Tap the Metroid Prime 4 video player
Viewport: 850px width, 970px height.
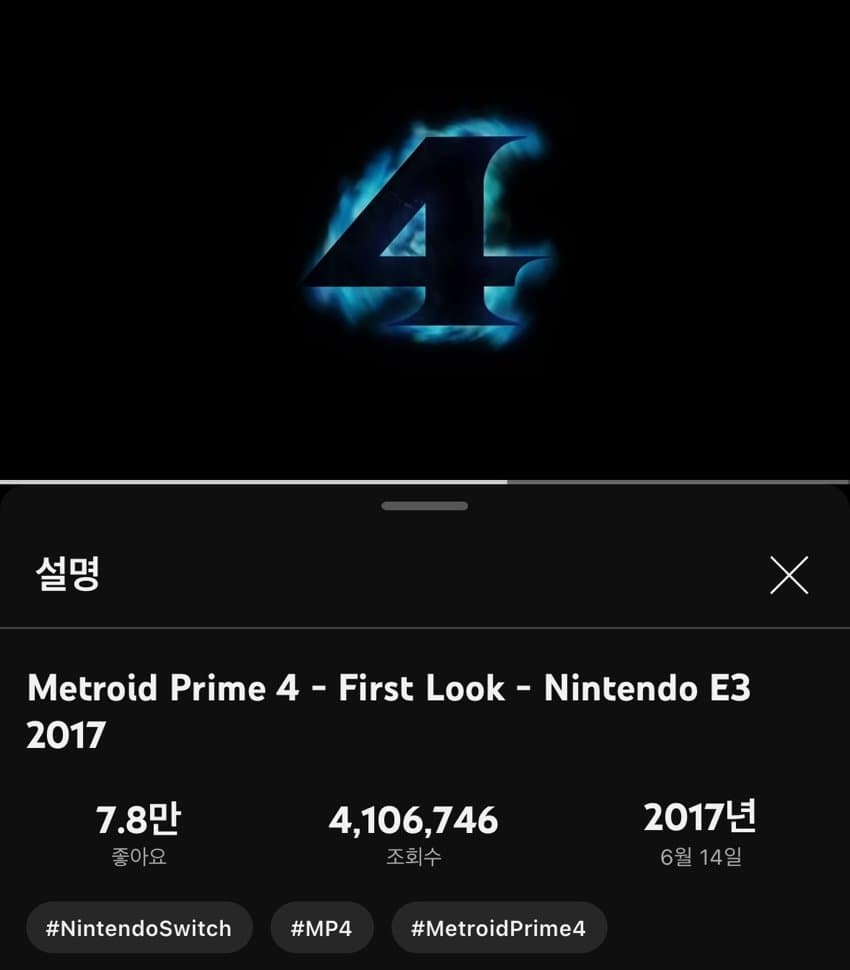[425, 240]
